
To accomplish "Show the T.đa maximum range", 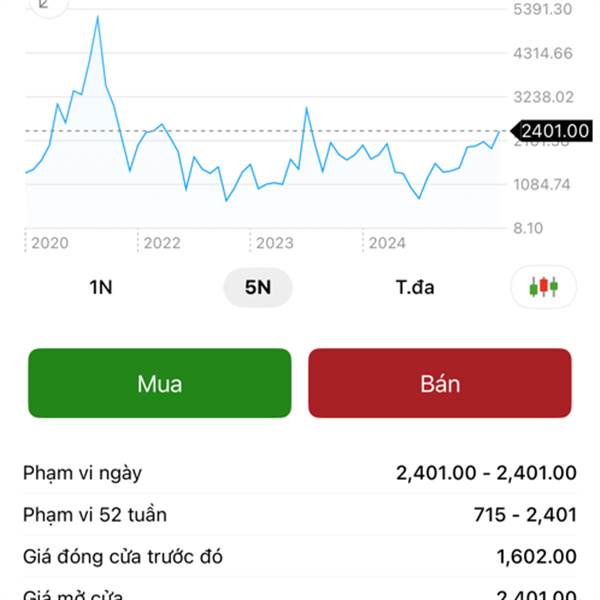I will point(415,288).
